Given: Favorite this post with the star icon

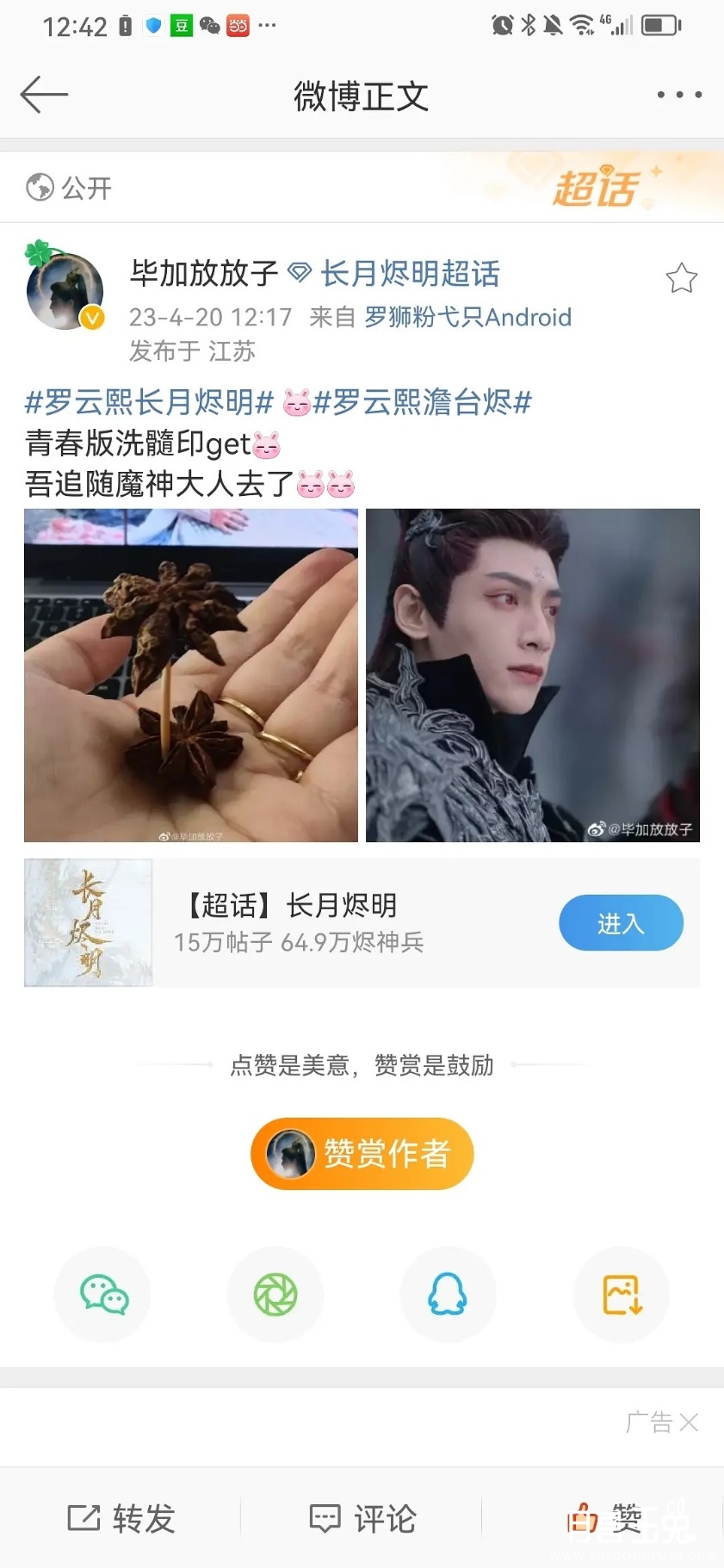Looking at the screenshot, I should (x=681, y=278).
